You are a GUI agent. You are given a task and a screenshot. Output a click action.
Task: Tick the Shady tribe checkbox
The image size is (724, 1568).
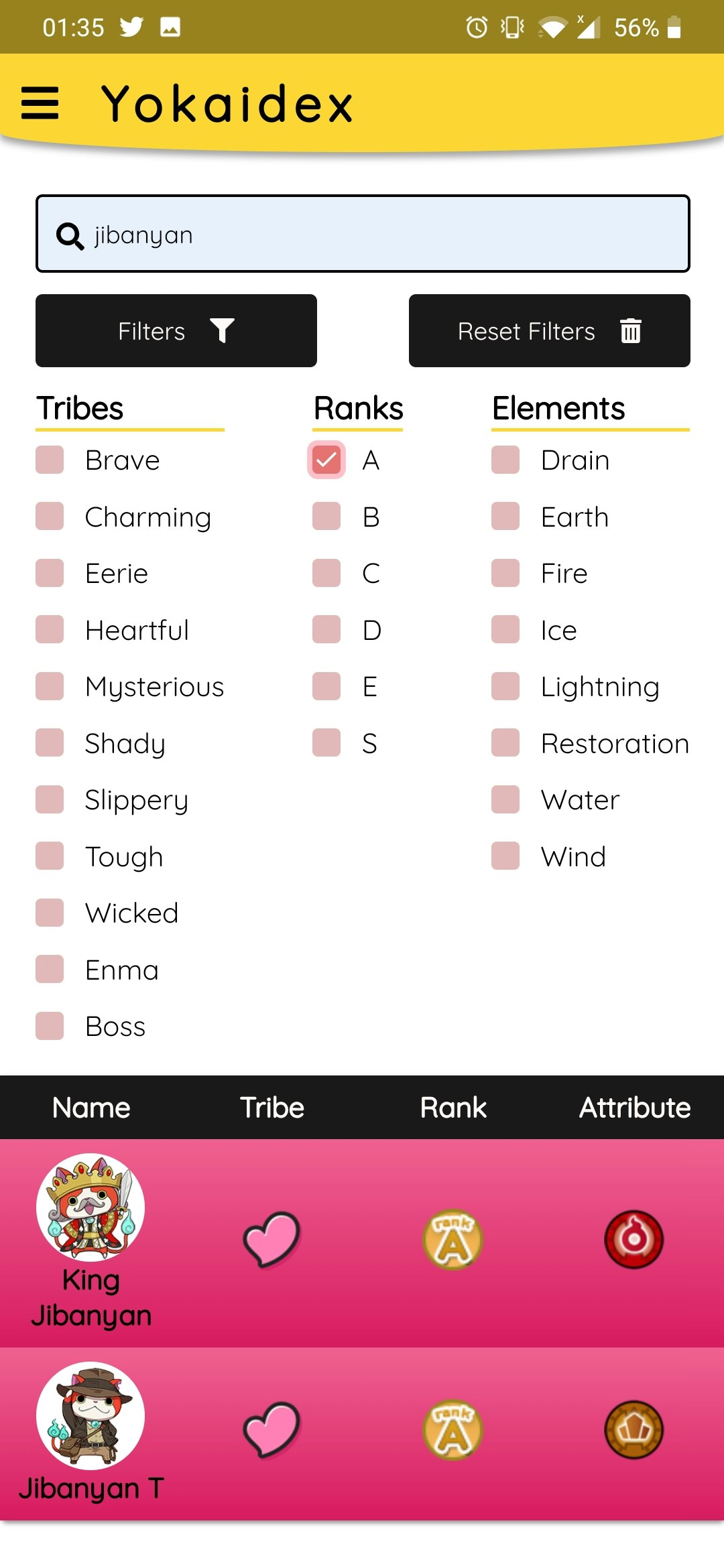tap(50, 743)
